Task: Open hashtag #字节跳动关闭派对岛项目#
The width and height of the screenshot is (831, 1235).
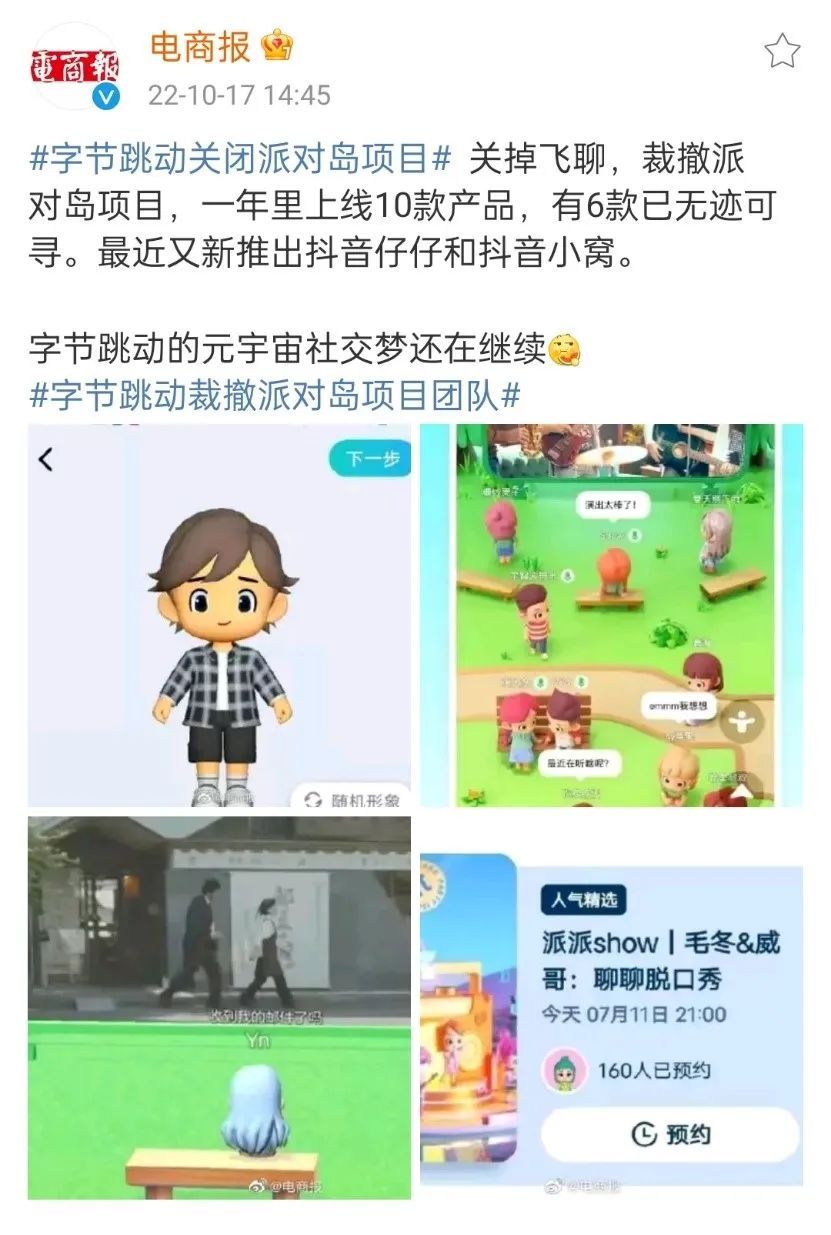Action: coord(243,159)
